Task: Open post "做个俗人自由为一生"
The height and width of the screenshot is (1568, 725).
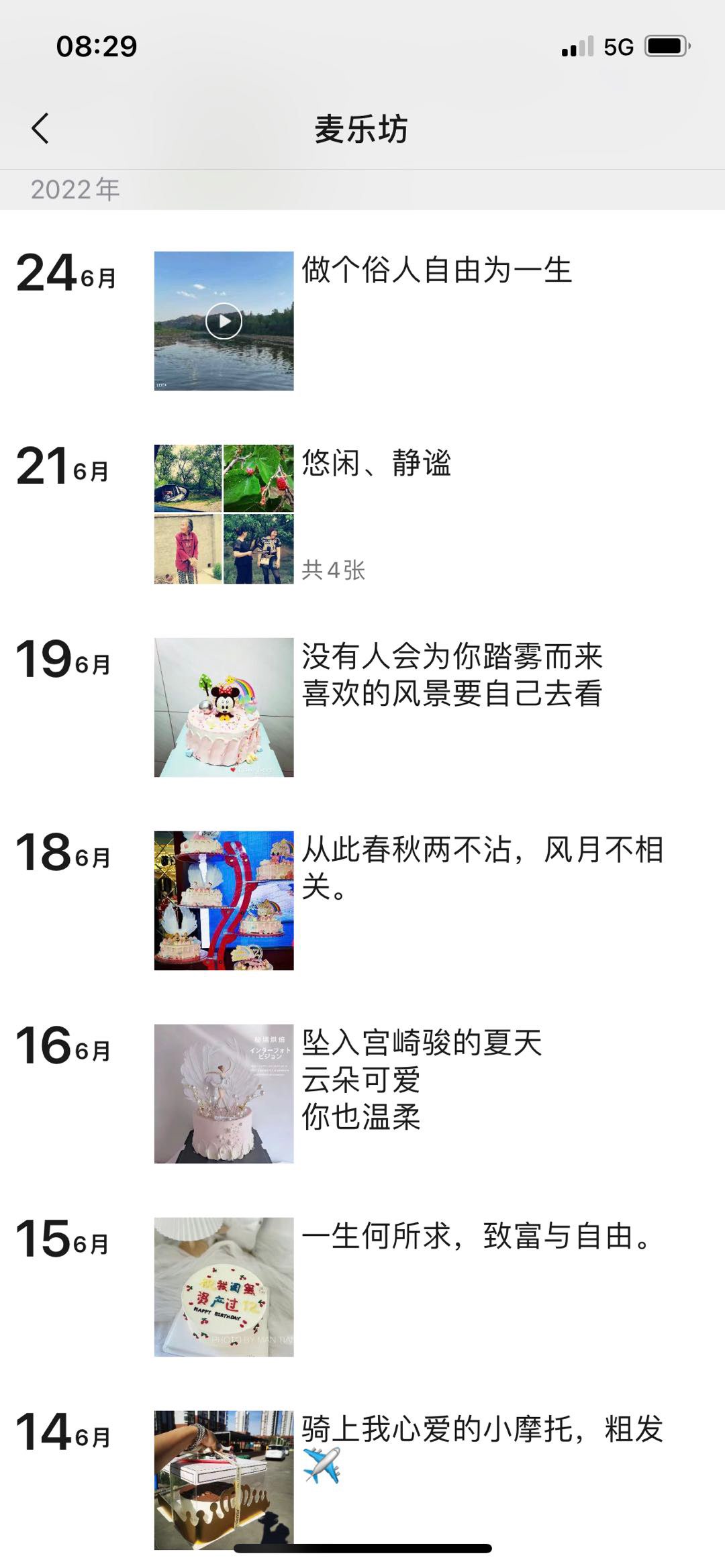Action: tap(436, 270)
